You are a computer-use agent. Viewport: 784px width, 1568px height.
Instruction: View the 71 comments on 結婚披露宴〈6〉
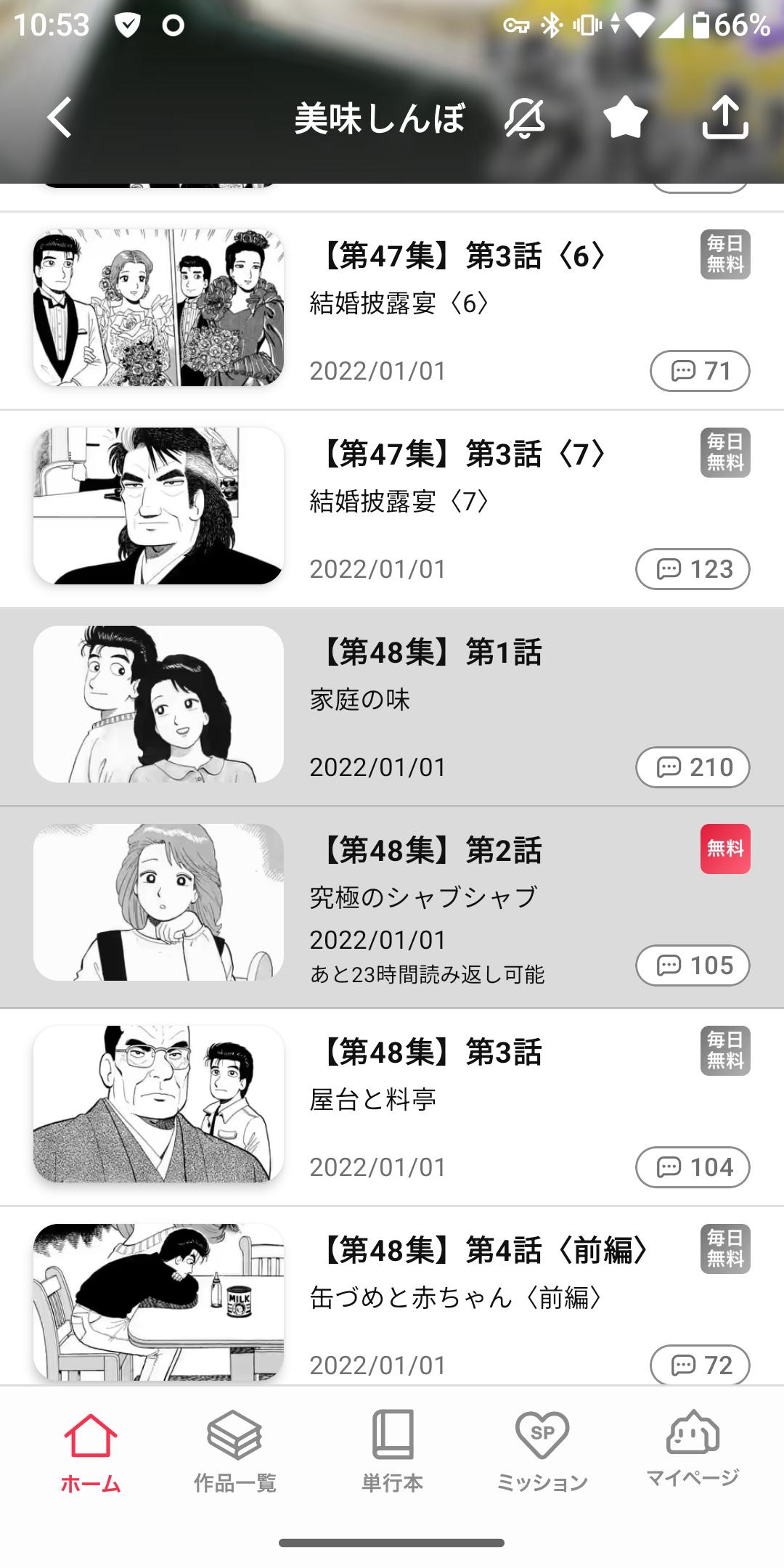coord(700,371)
